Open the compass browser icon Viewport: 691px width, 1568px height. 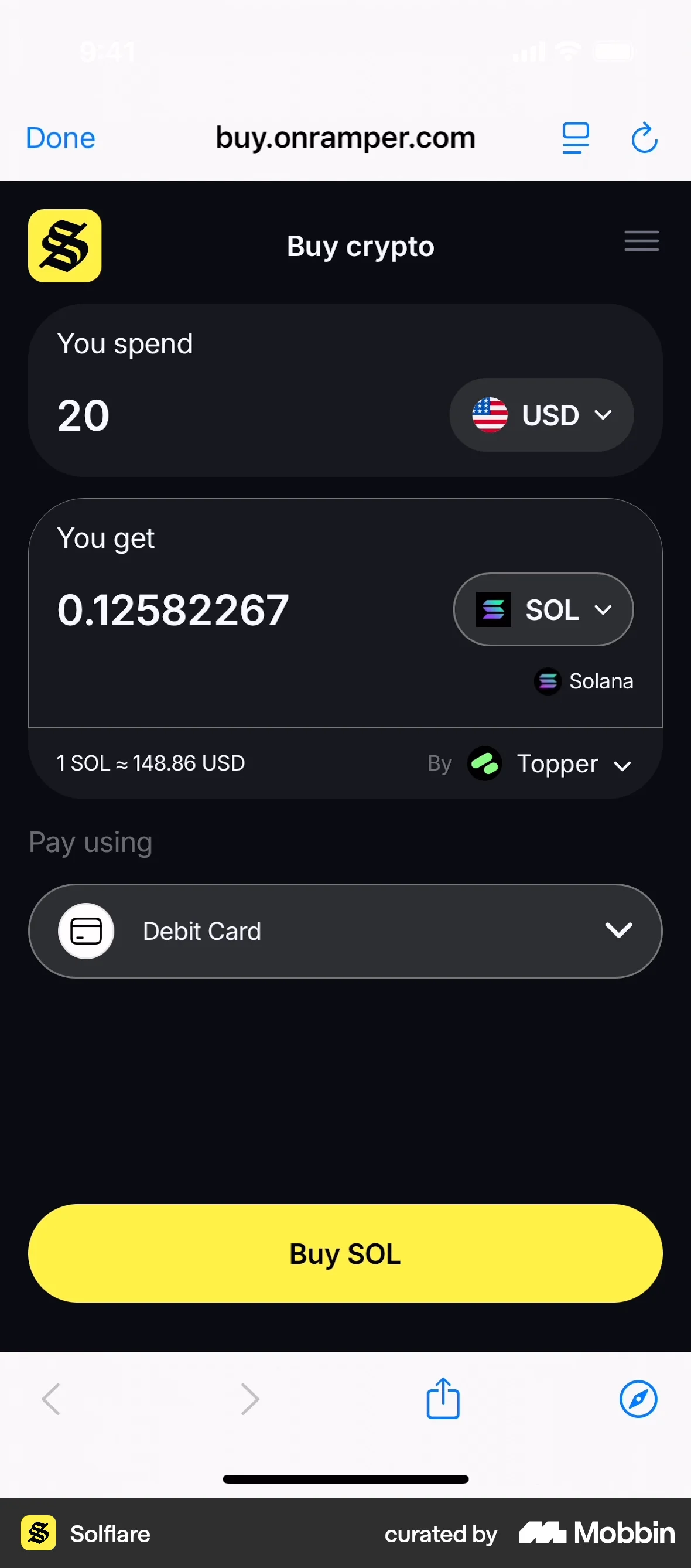(x=638, y=1399)
